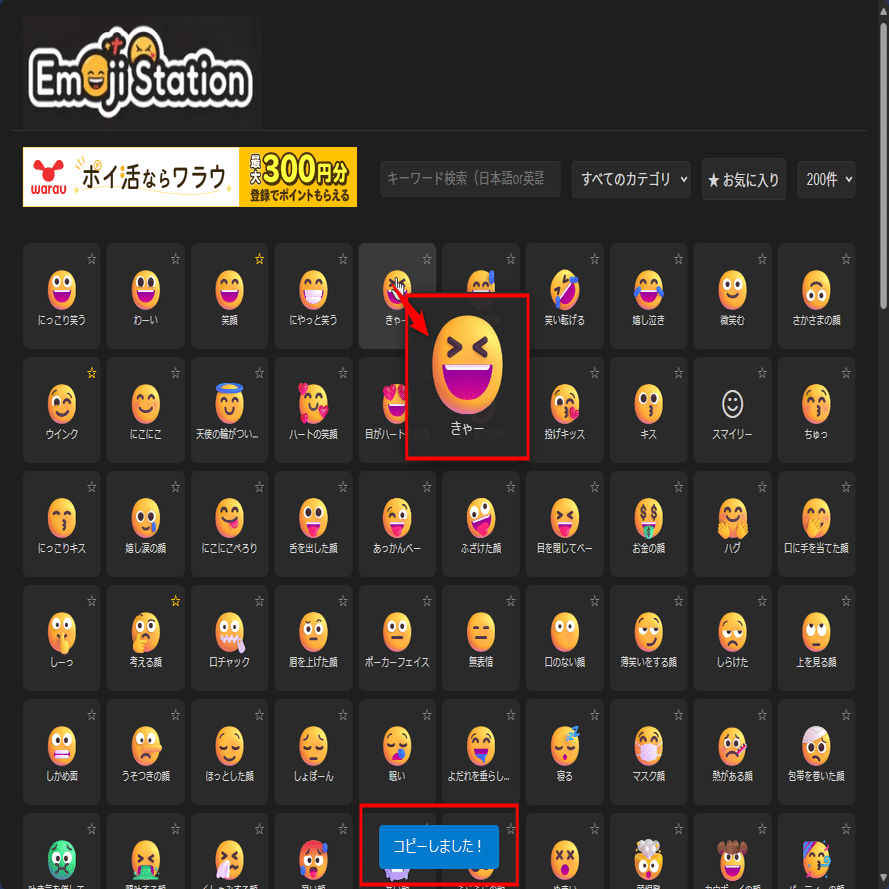
Task: Open the warau ポイ活 ad banner
Action: 190,177
